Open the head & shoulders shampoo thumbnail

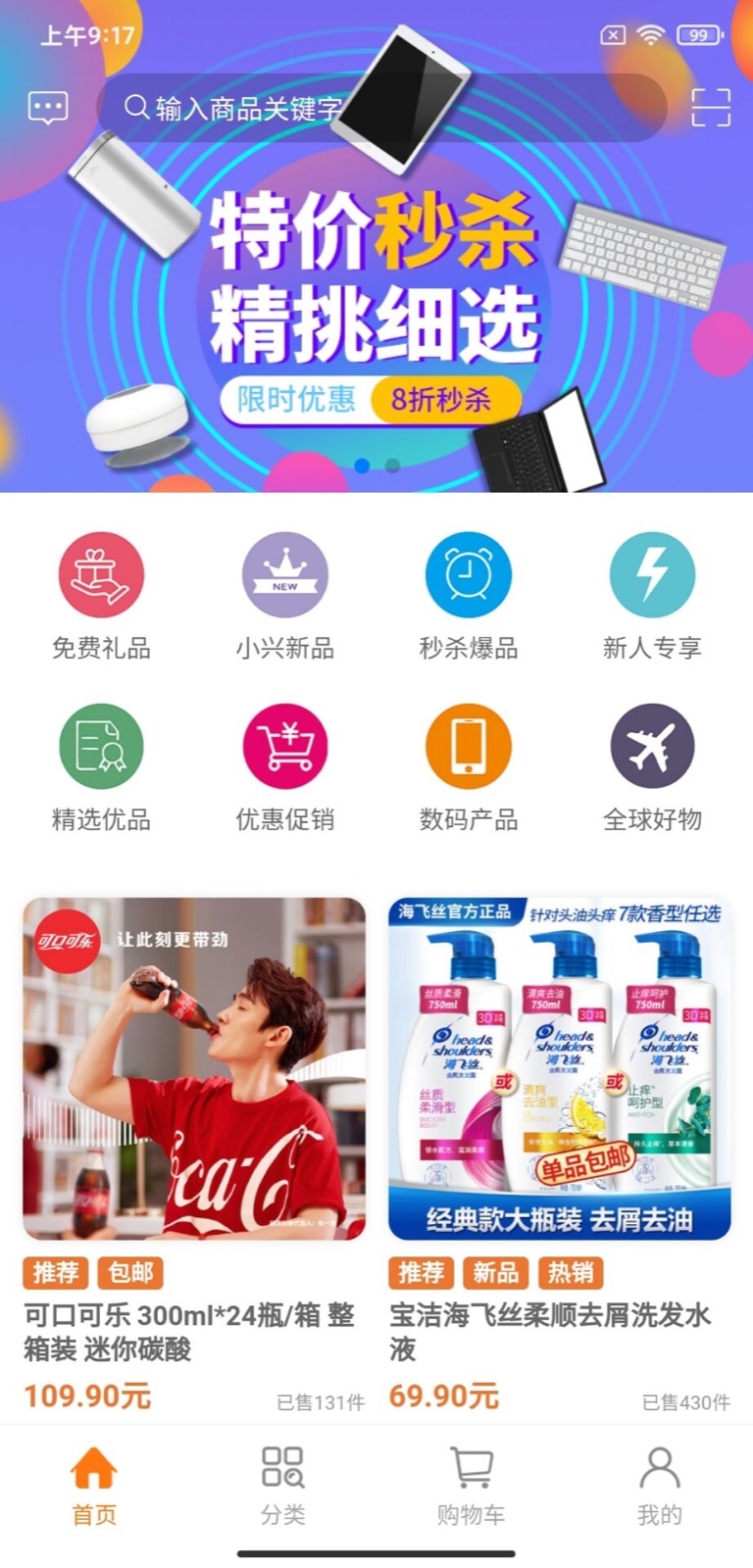point(561,1068)
